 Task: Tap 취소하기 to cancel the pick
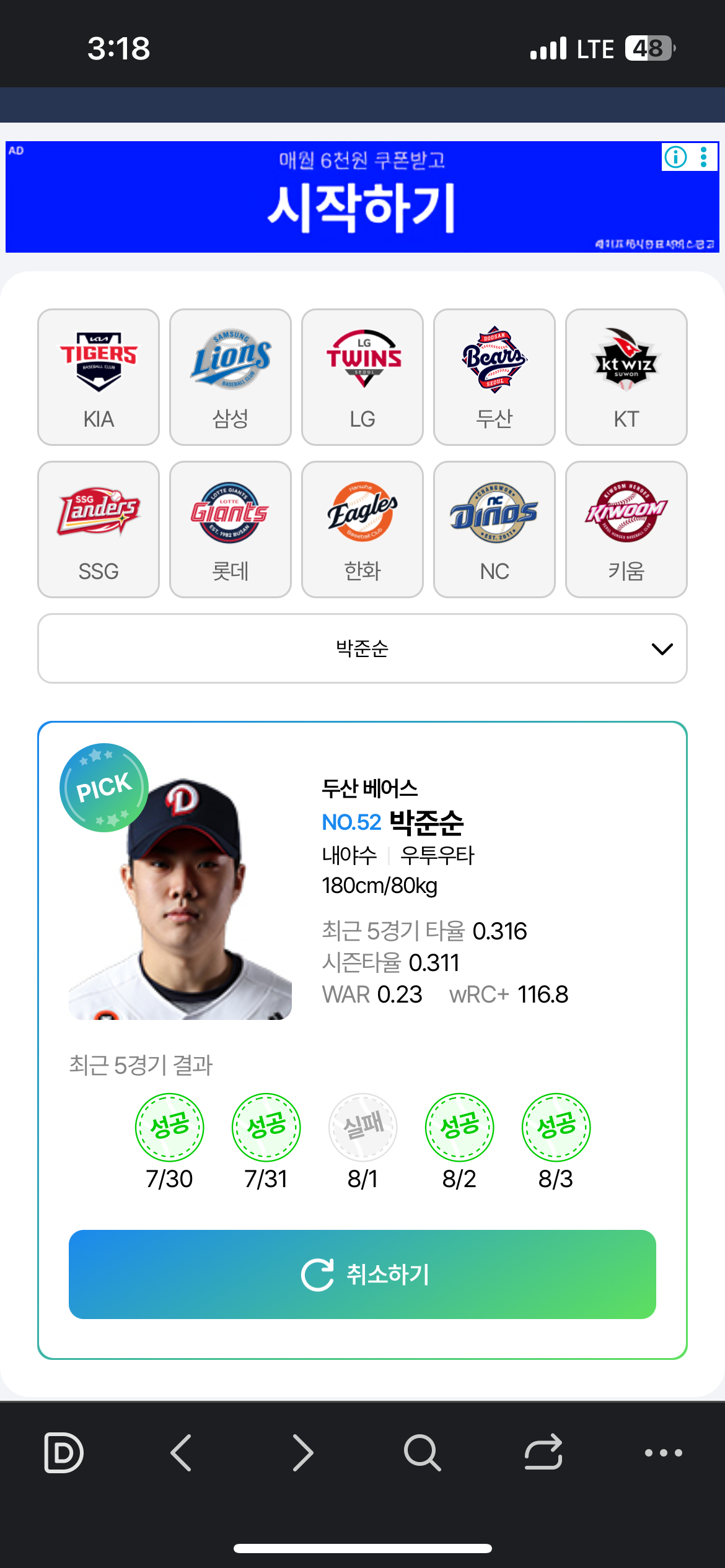362,1274
